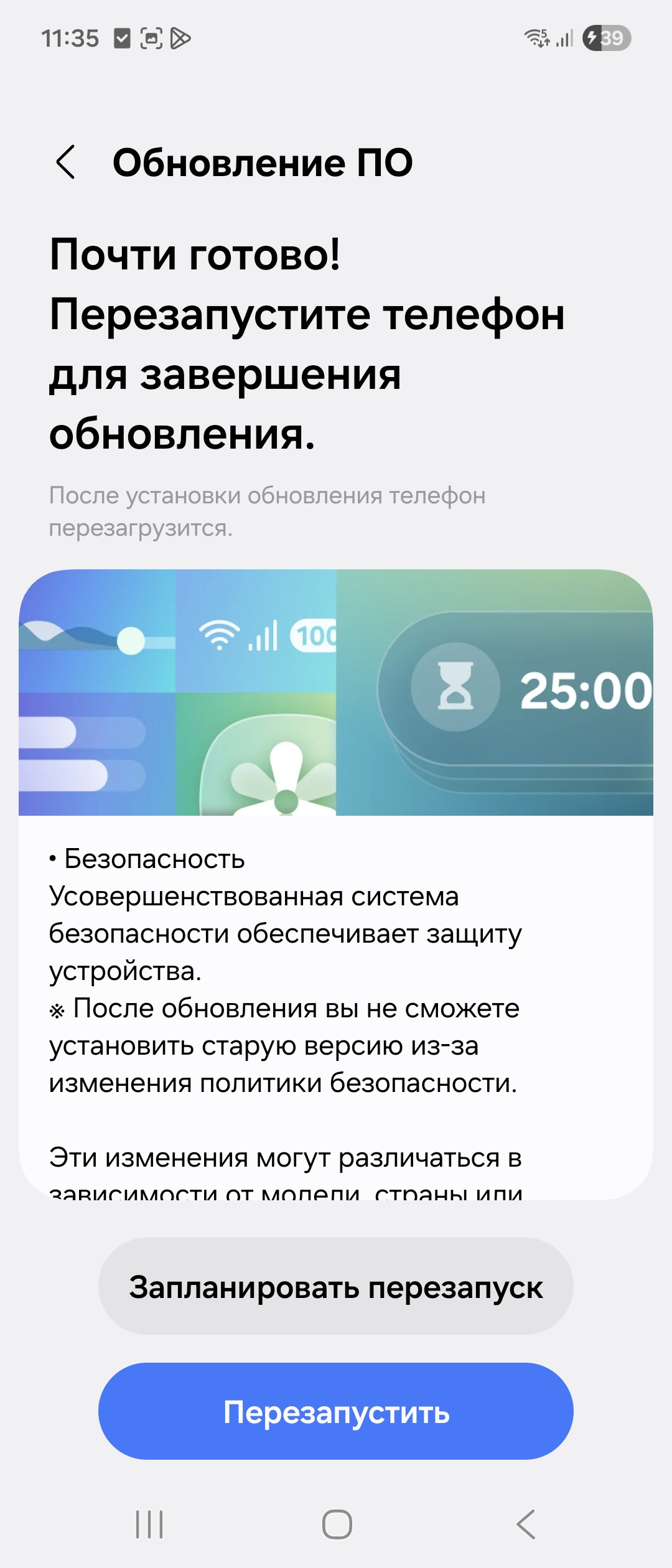Open recent apps from navigation bar
672x1568 pixels.
pos(149,1524)
